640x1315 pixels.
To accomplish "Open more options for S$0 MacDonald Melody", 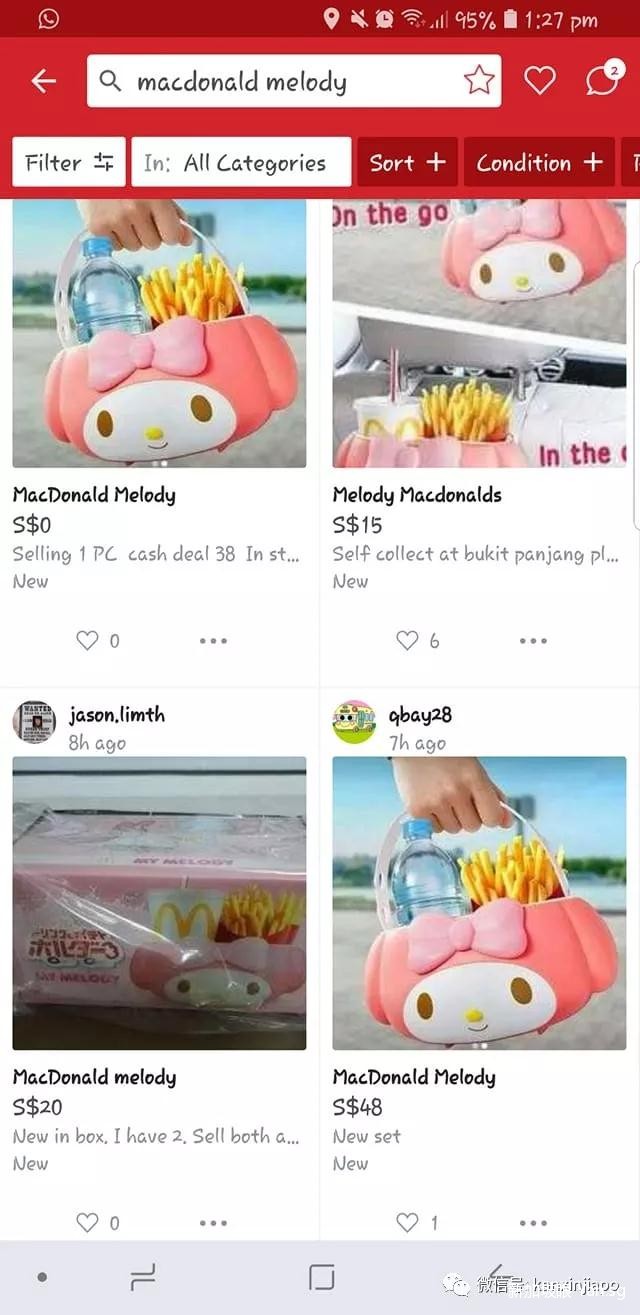I will pos(213,641).
